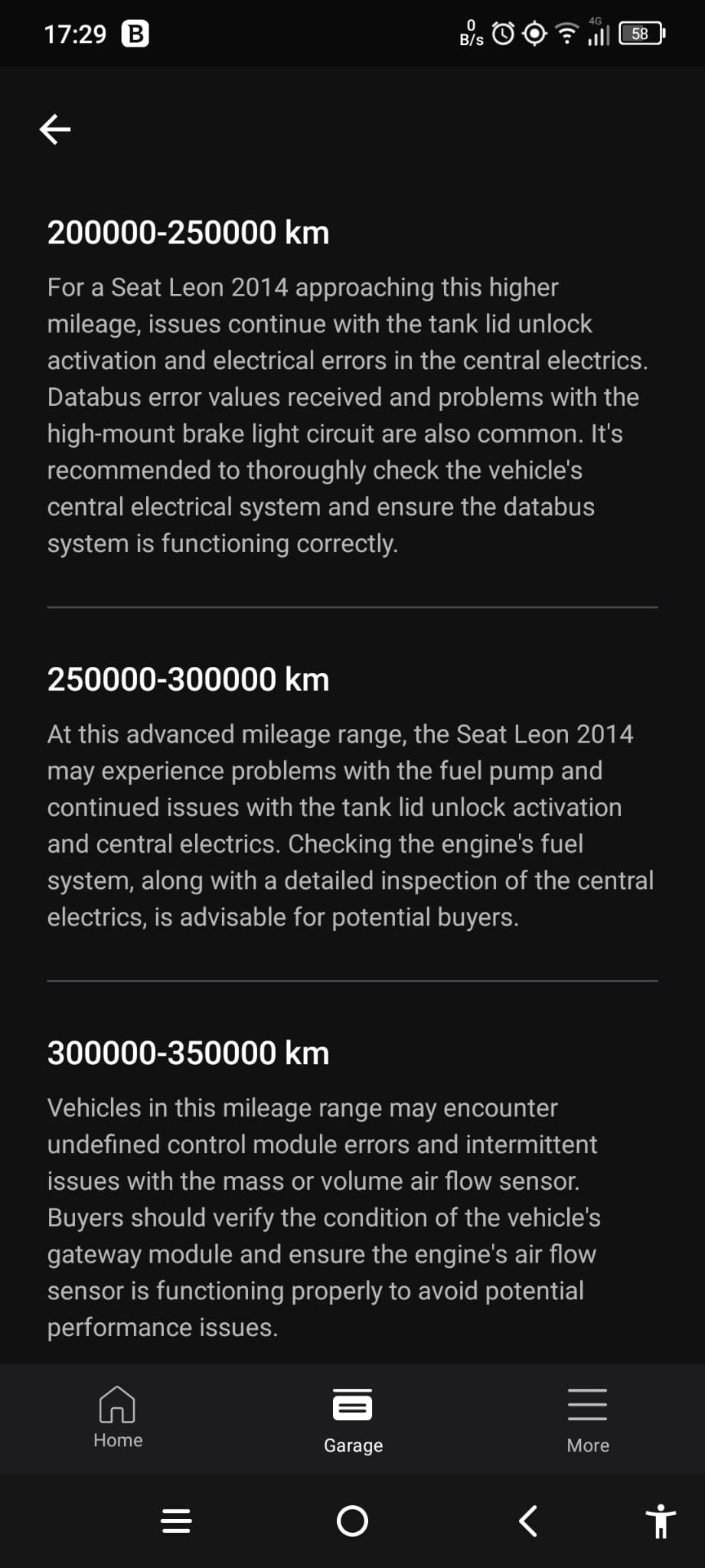This screenshot has width=705, height=1568.
Task: Tap the accessibility shortcut icon
Action: [x=660, y=1521]
